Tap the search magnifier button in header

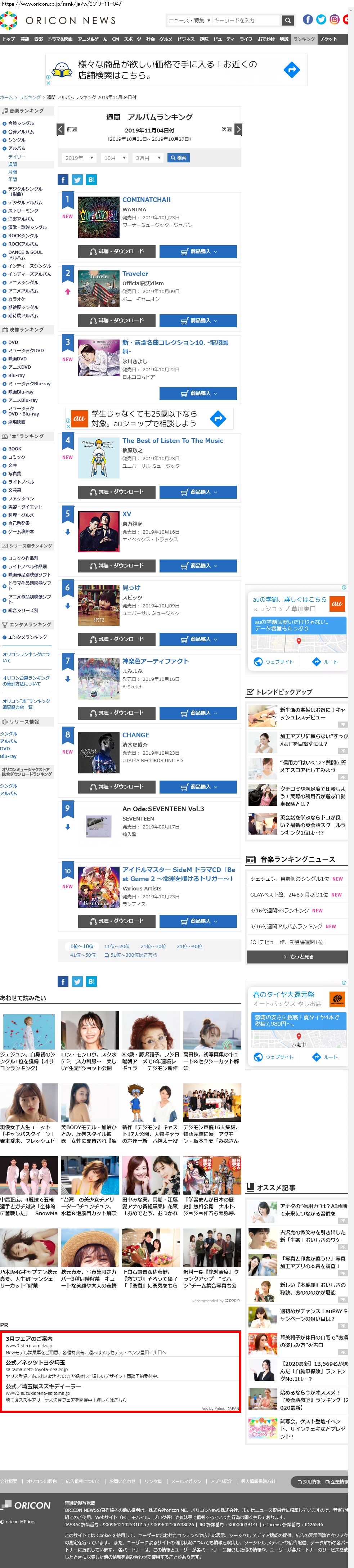pyautogui.click(x=288, y=21)
